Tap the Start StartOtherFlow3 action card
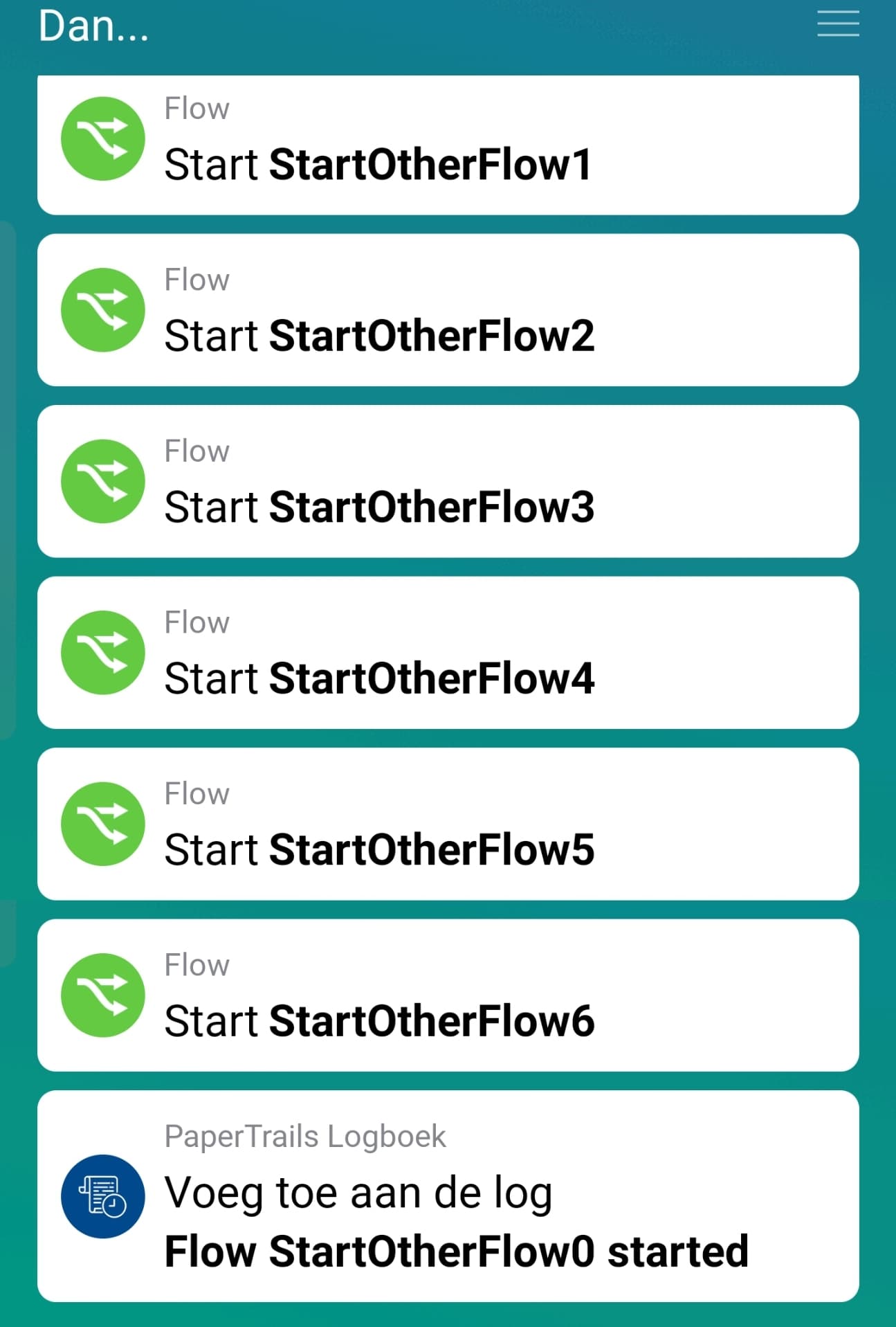Screen dimensions: 896x1327 tap(447, 481)
